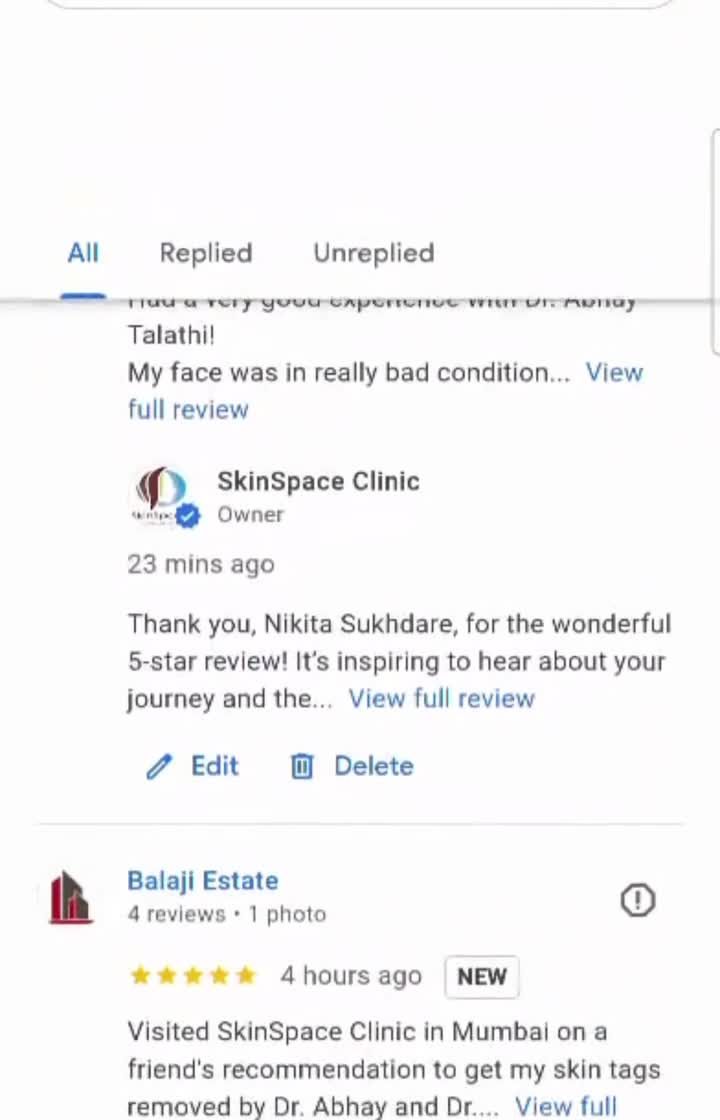Switch to the Replied tab
720x1120 pixels.
[x=205, y=253]
